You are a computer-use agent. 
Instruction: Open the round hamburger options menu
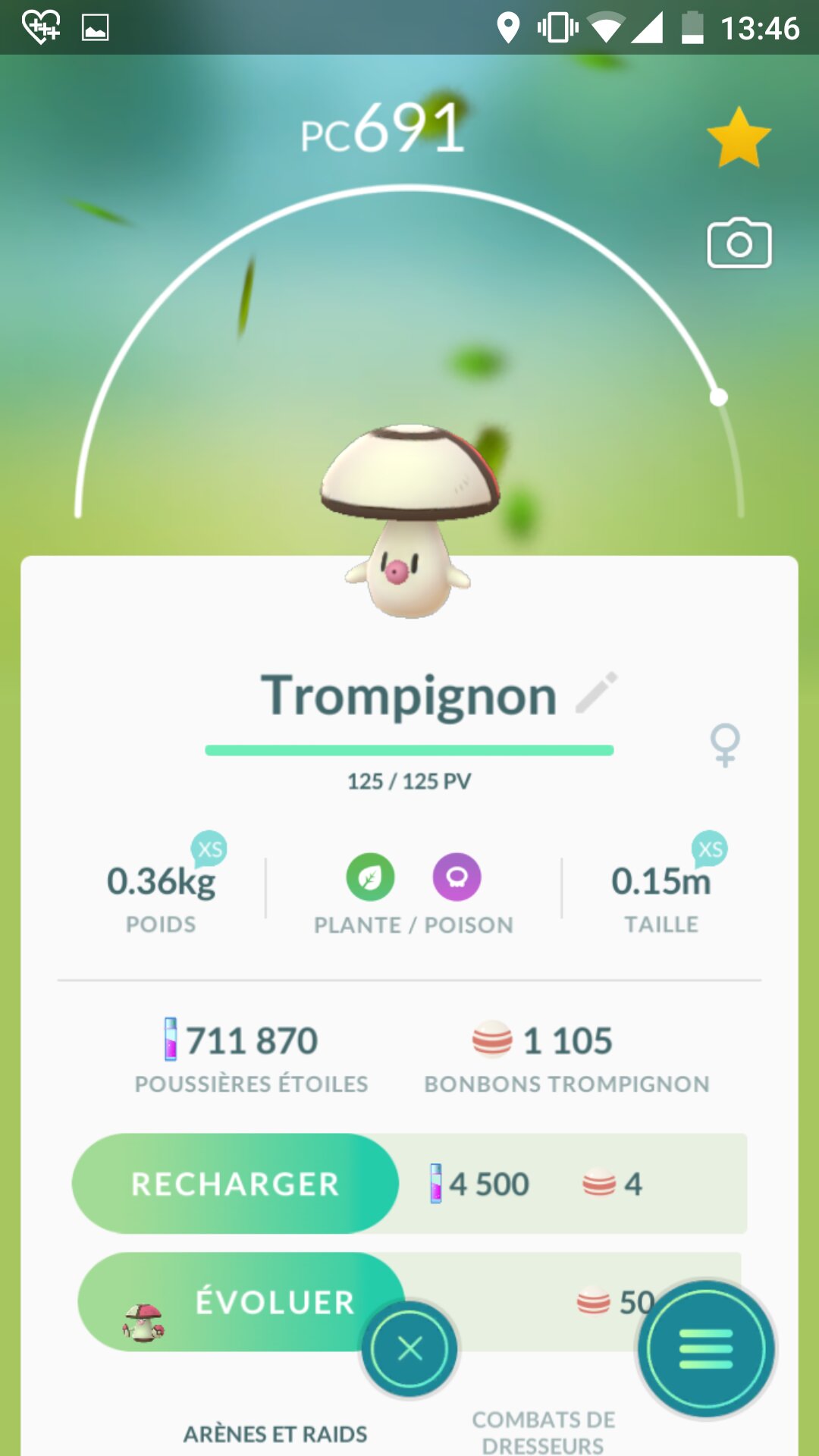[706, 1349]
